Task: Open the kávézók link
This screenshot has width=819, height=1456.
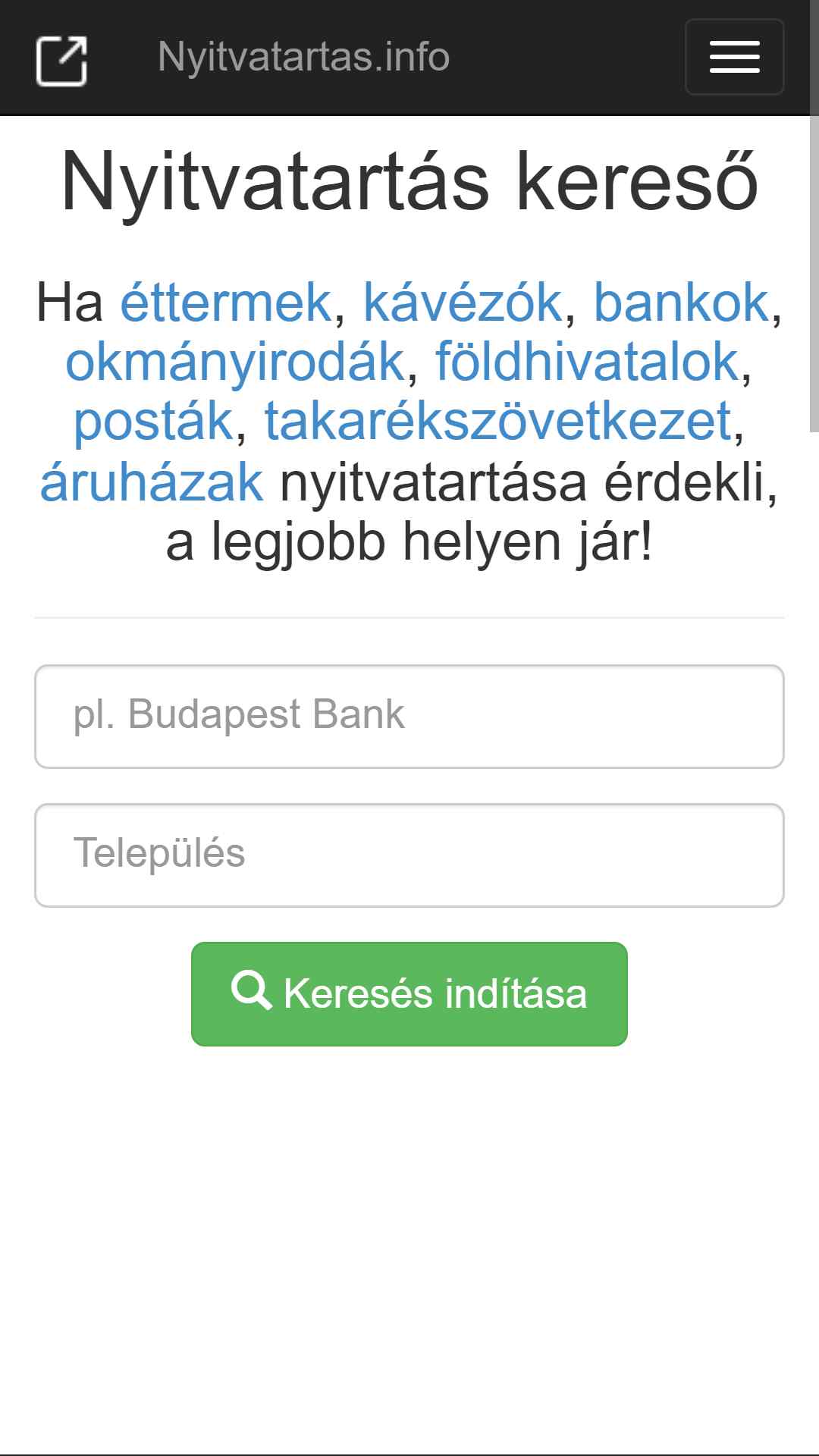Action: [463, 302]
